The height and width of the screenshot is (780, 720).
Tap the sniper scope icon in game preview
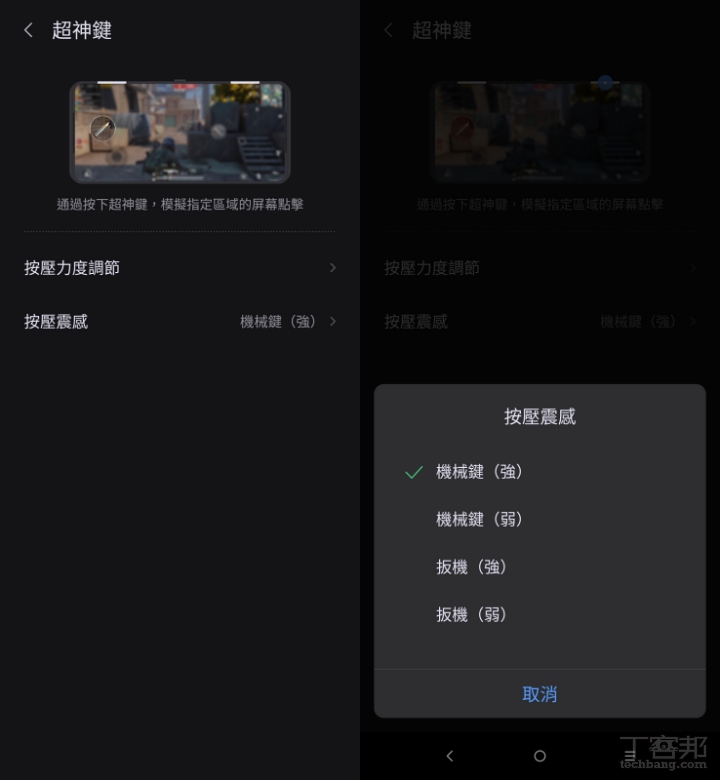click(x=100, y=127)
